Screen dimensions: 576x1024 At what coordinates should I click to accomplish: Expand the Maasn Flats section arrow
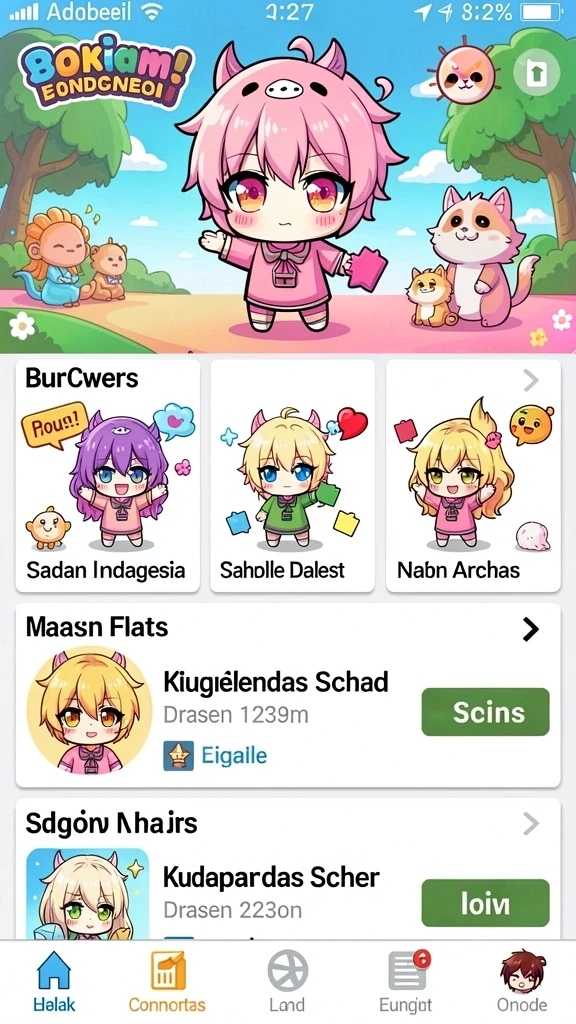pyautogui.click(x=531, y=629)
